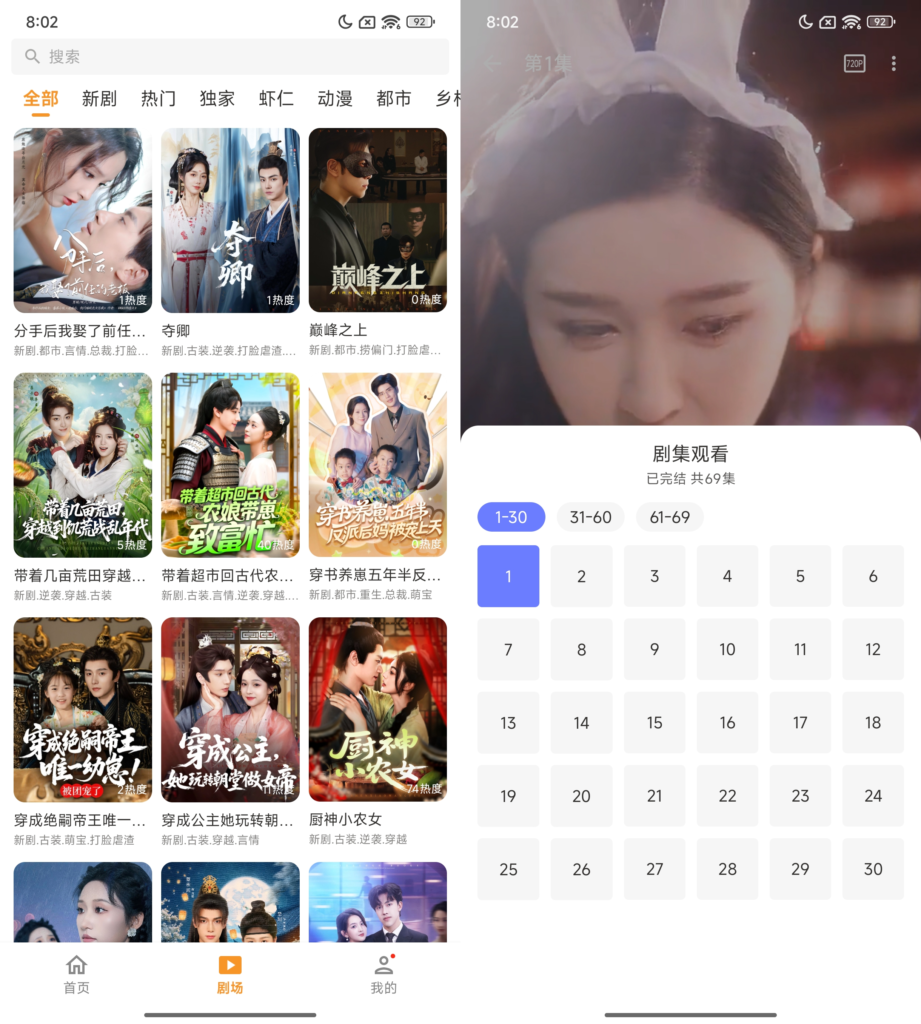
Task: Change the 720P video quality
Action: click(854, 64)
